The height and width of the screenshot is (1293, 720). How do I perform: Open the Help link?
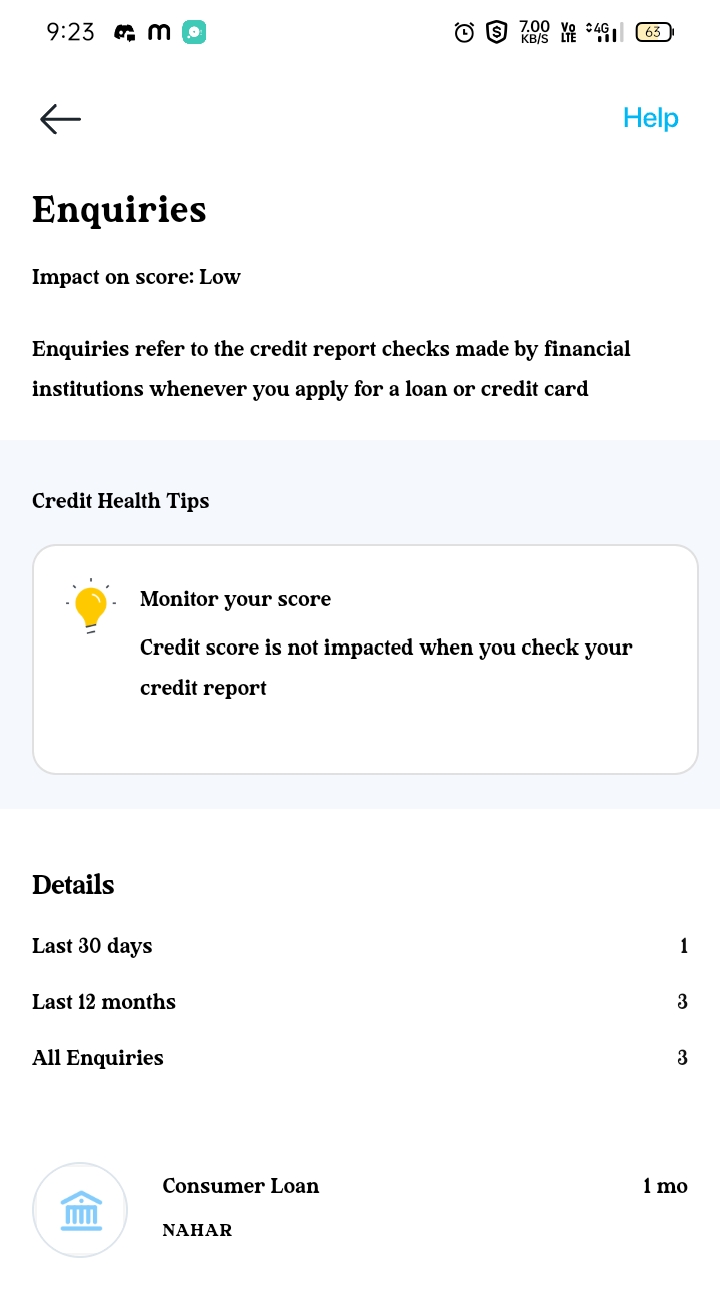click(650, 118)
